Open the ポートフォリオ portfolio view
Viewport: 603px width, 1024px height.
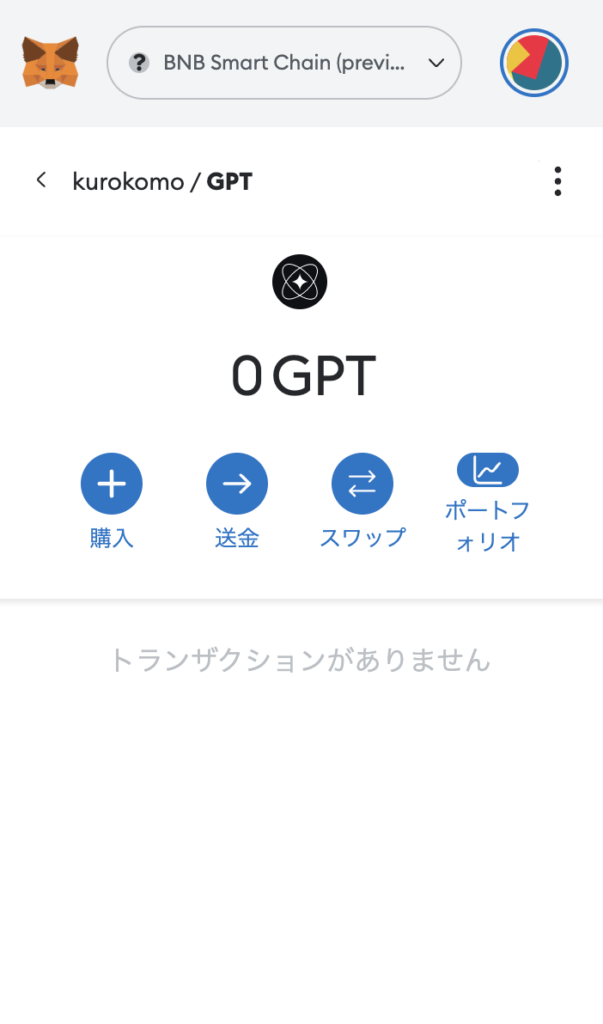coord(487,470)
